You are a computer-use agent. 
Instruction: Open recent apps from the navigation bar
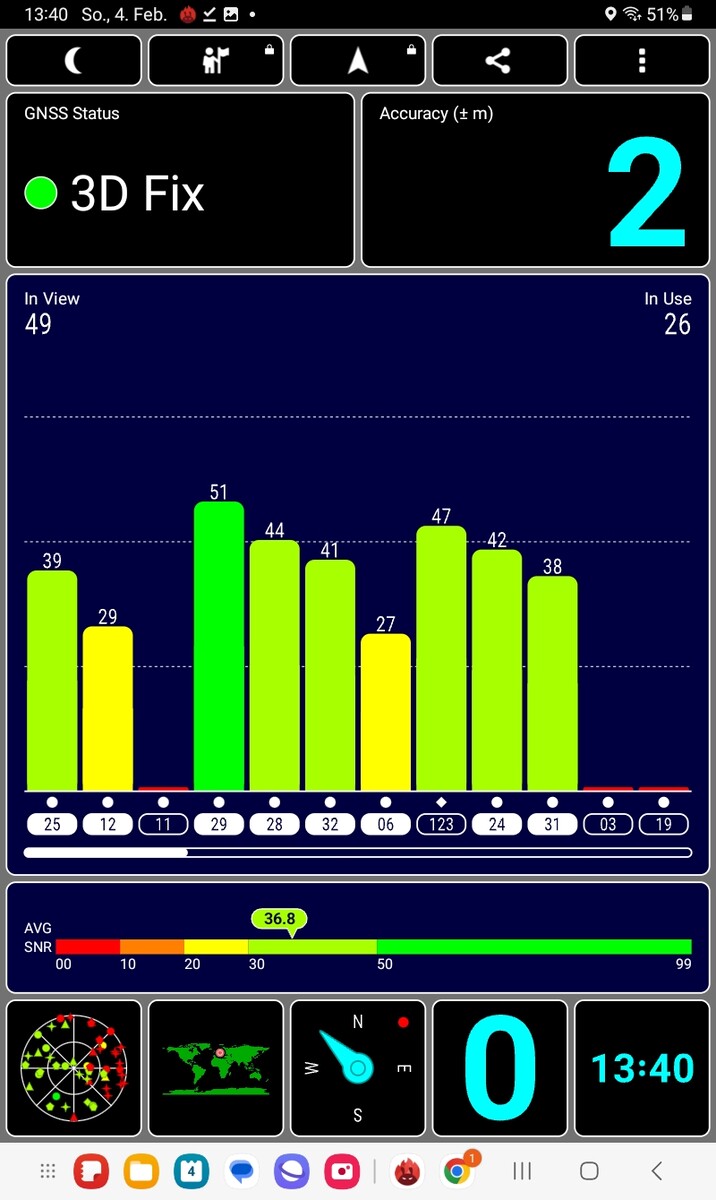tap(522, 1171)
